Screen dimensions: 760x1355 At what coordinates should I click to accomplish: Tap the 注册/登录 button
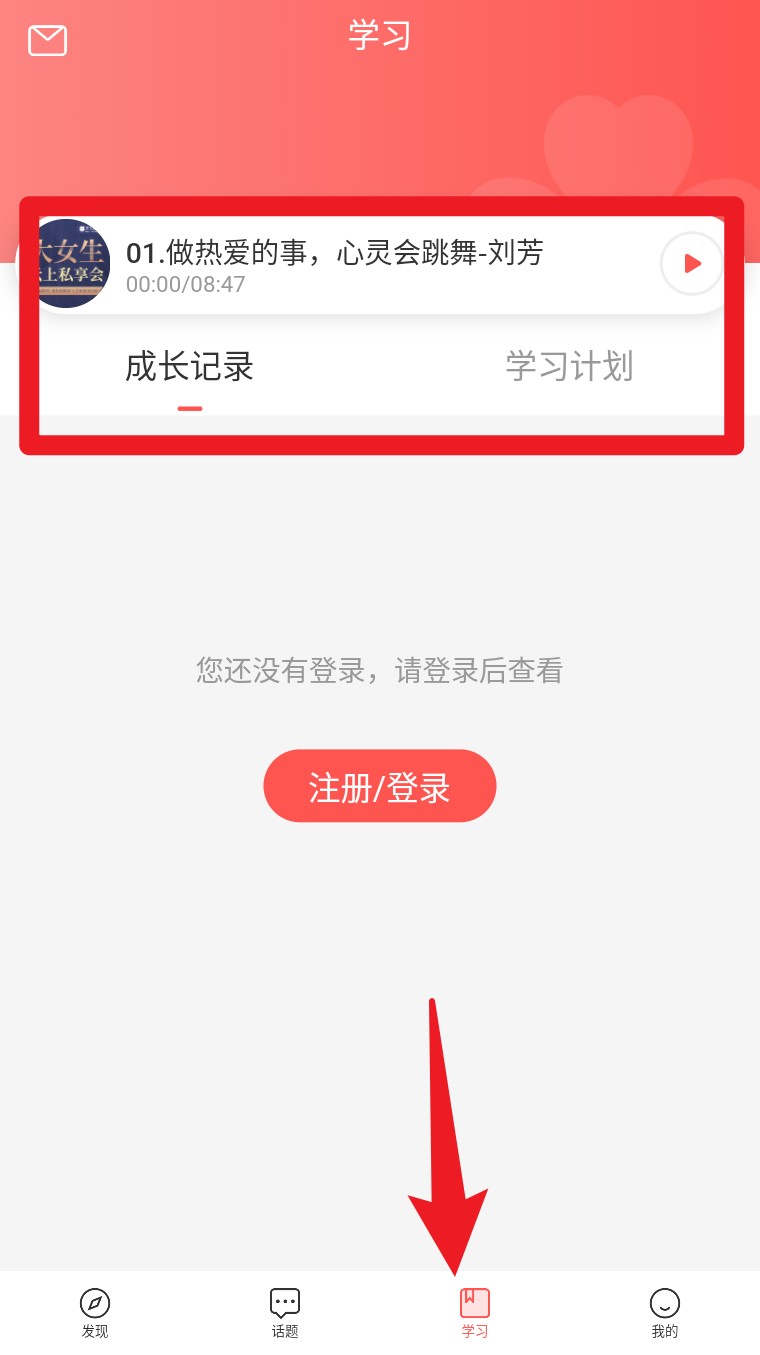(379, 787)
